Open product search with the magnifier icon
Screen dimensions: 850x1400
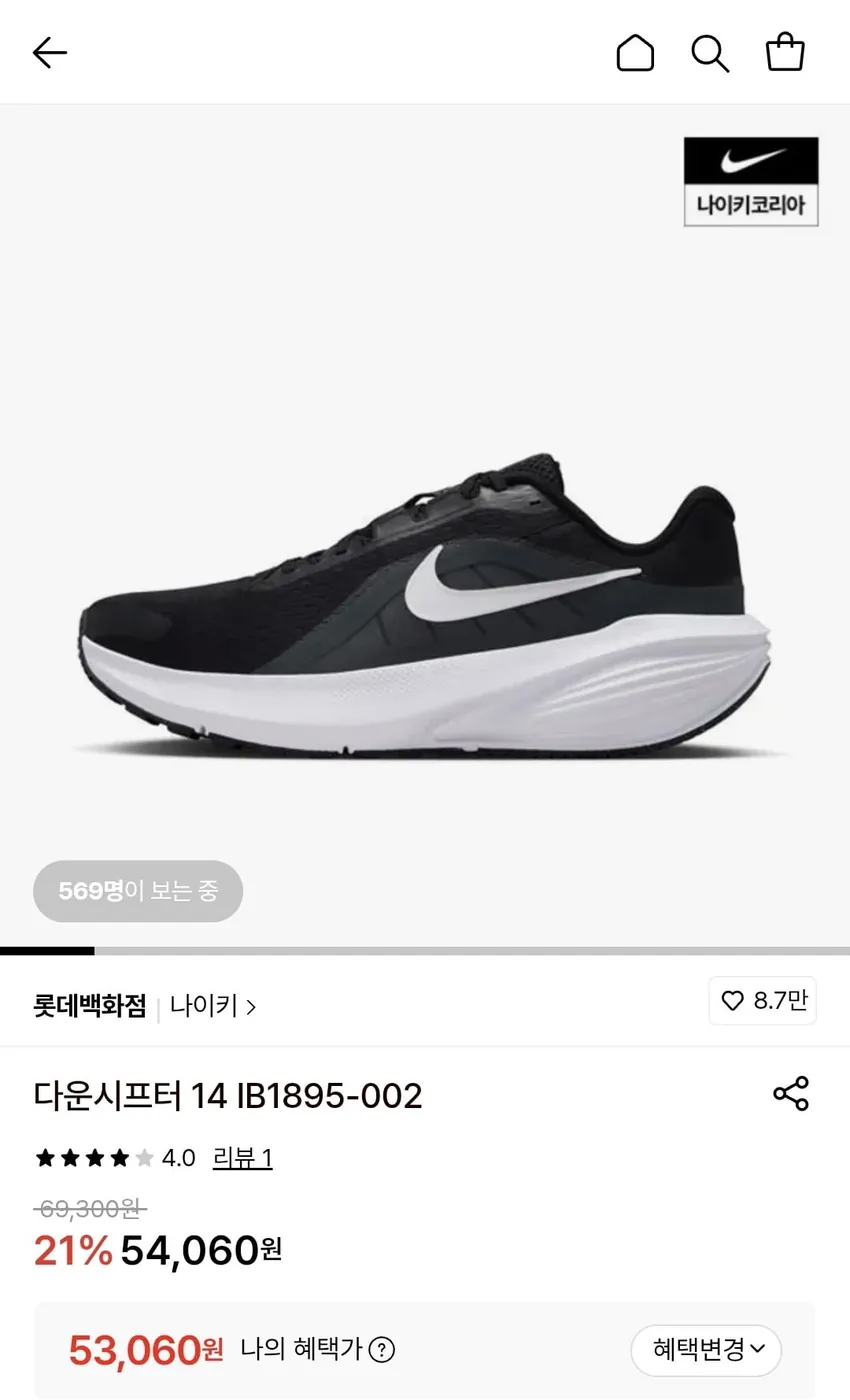(710, 53)
